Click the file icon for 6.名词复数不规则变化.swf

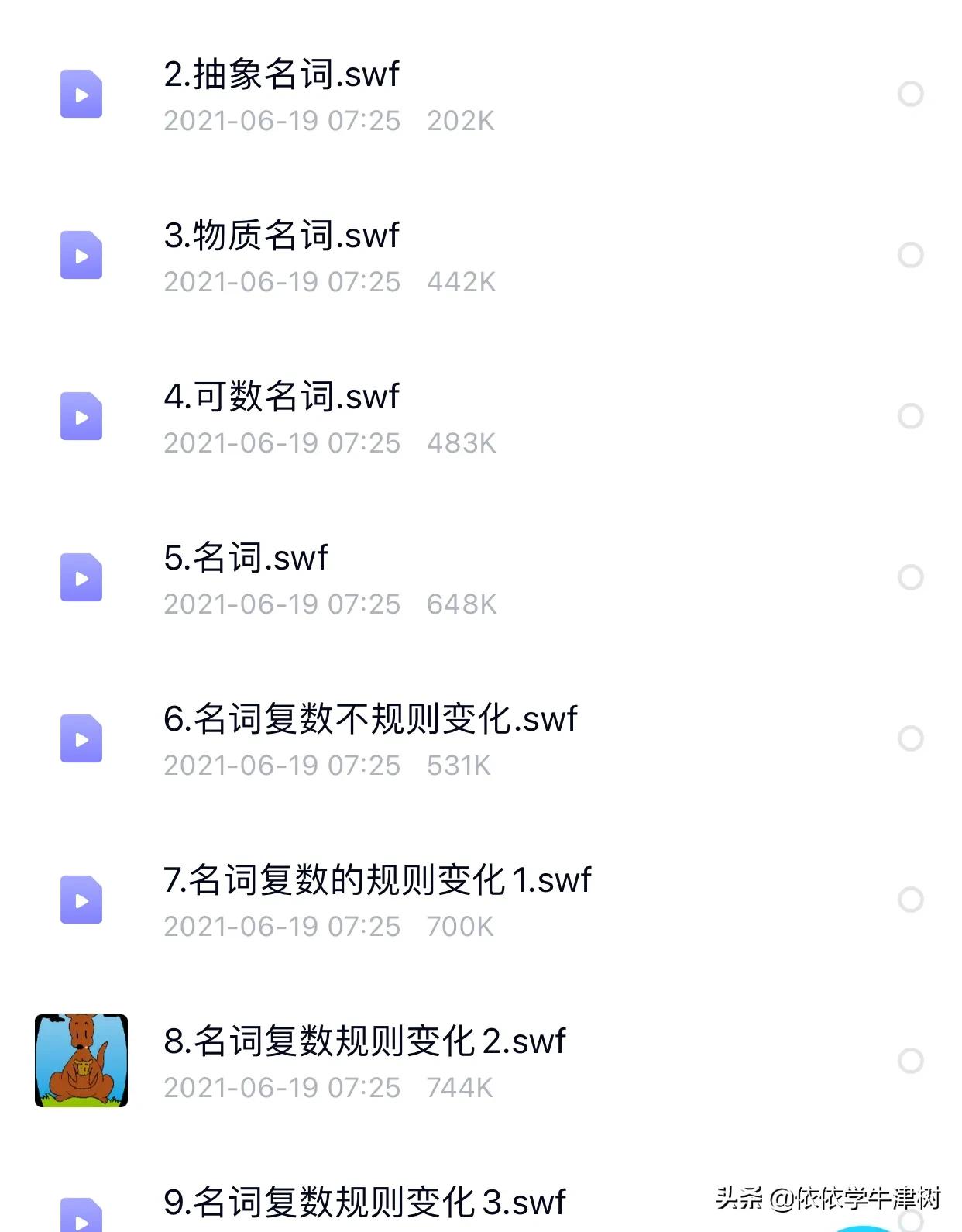[81, 738]
